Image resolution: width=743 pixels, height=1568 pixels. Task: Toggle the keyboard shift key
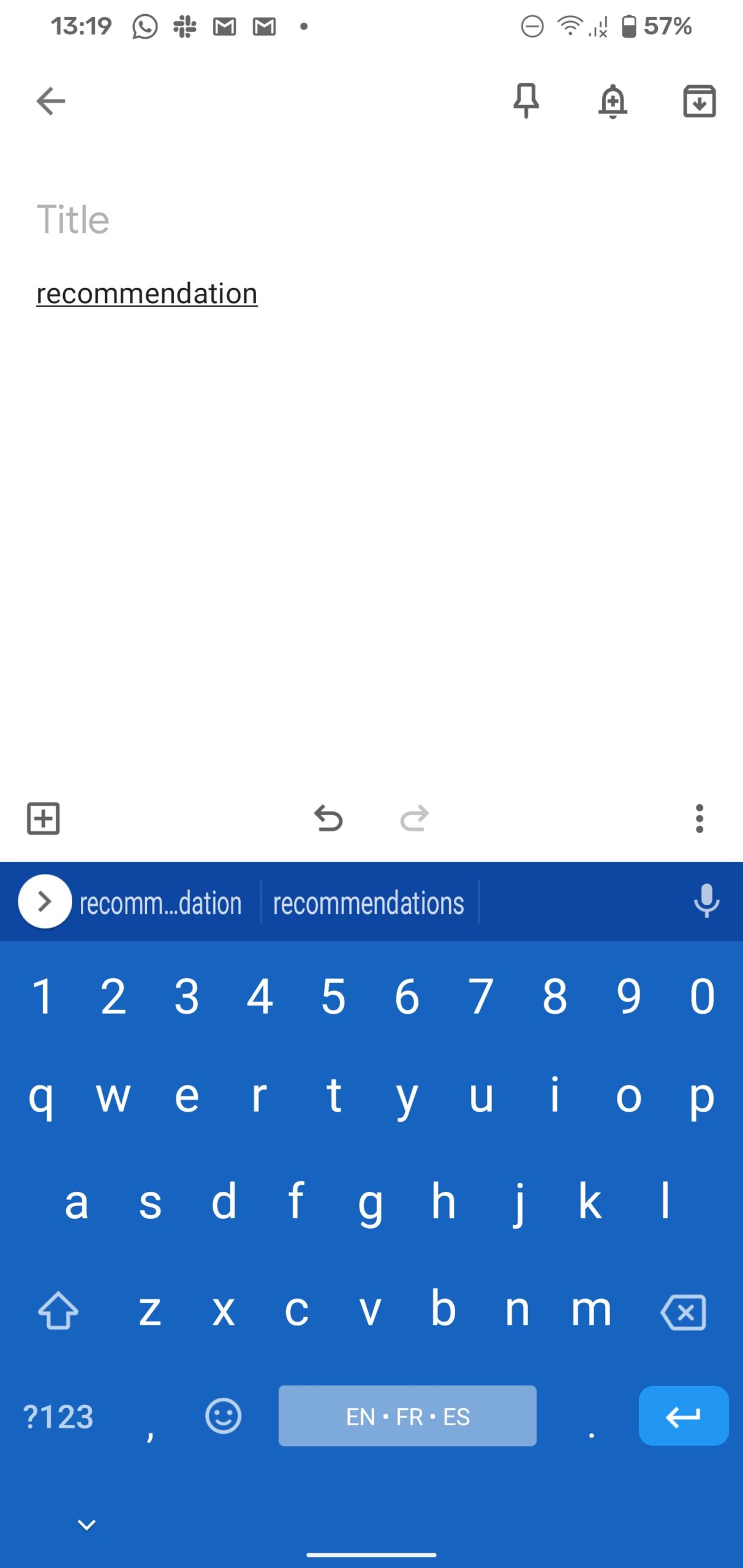point(58,1311)
